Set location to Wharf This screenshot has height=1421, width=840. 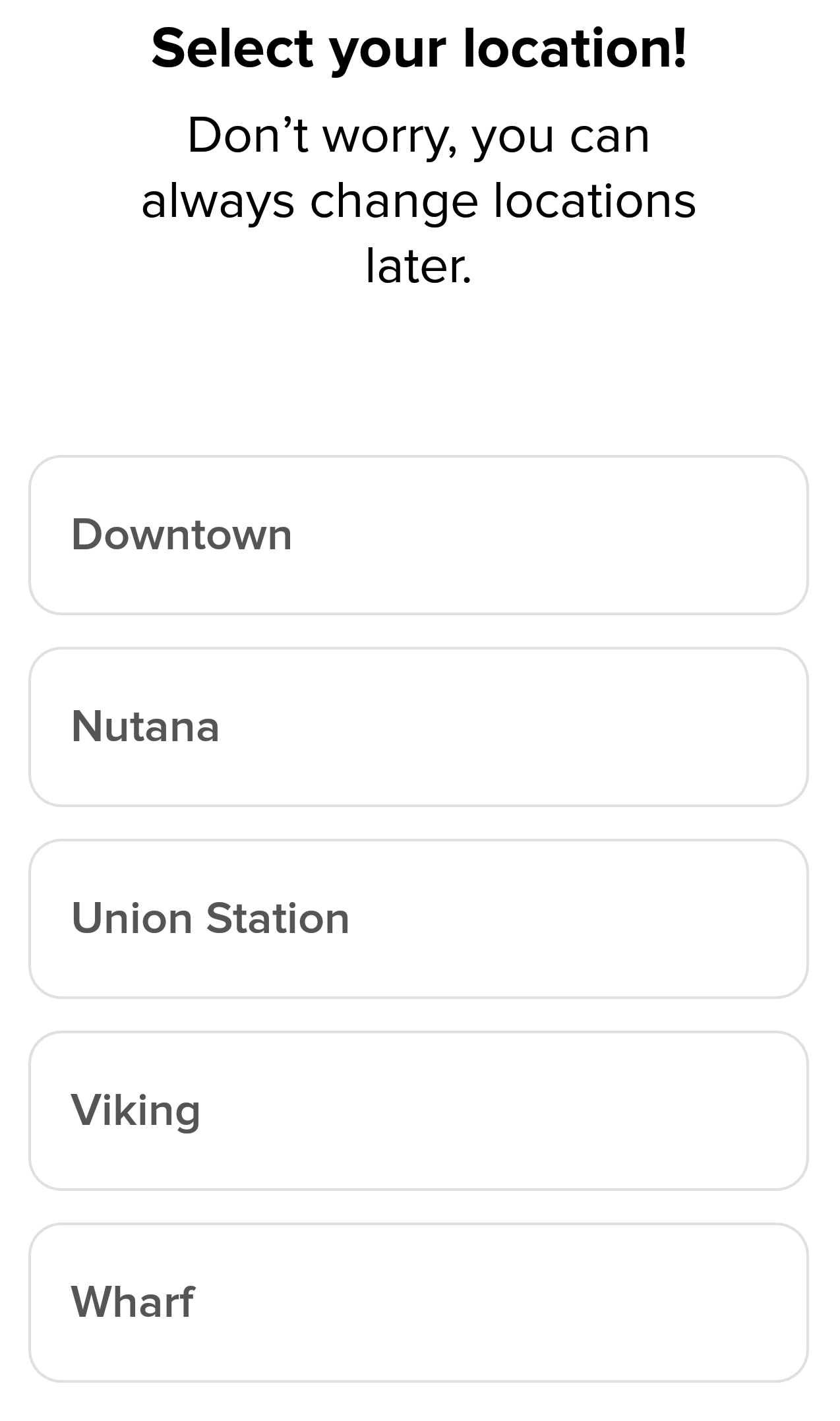pos(419,1302)
